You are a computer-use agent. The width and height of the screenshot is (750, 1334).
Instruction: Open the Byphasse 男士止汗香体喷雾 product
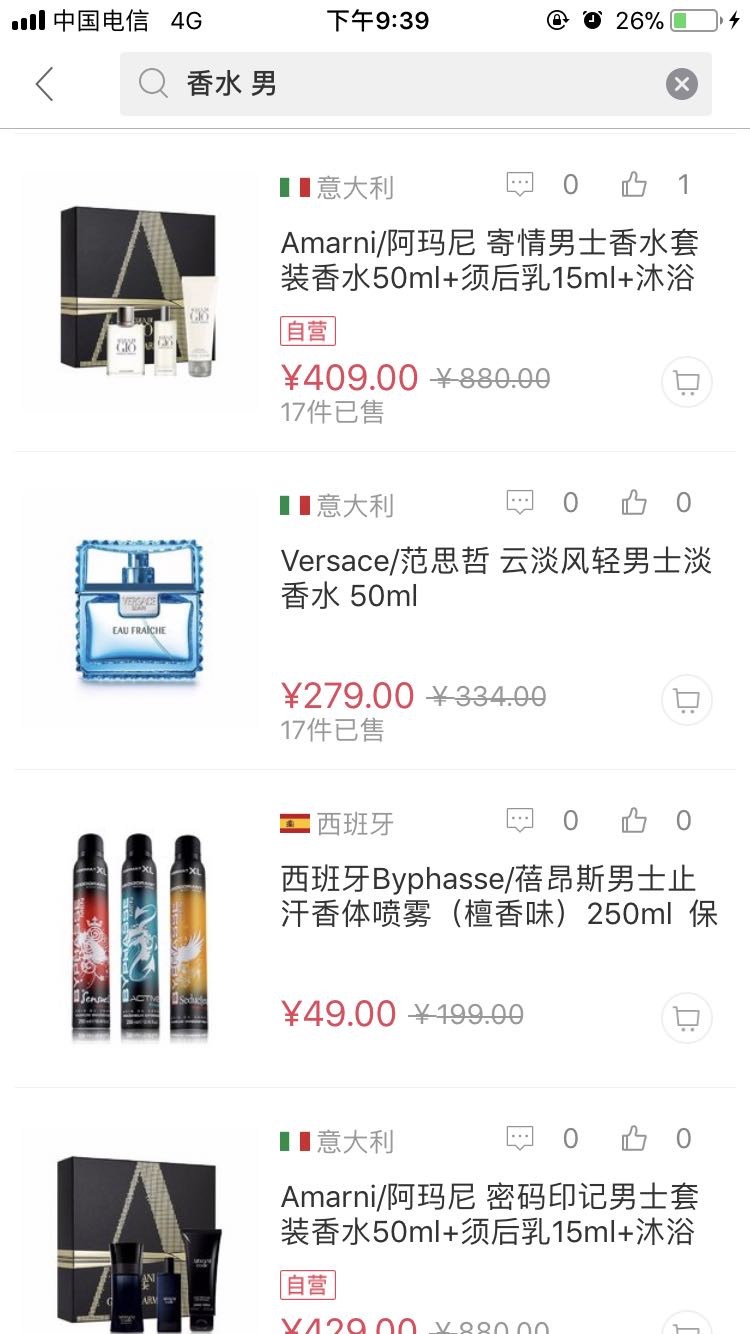tap(375, 928)
